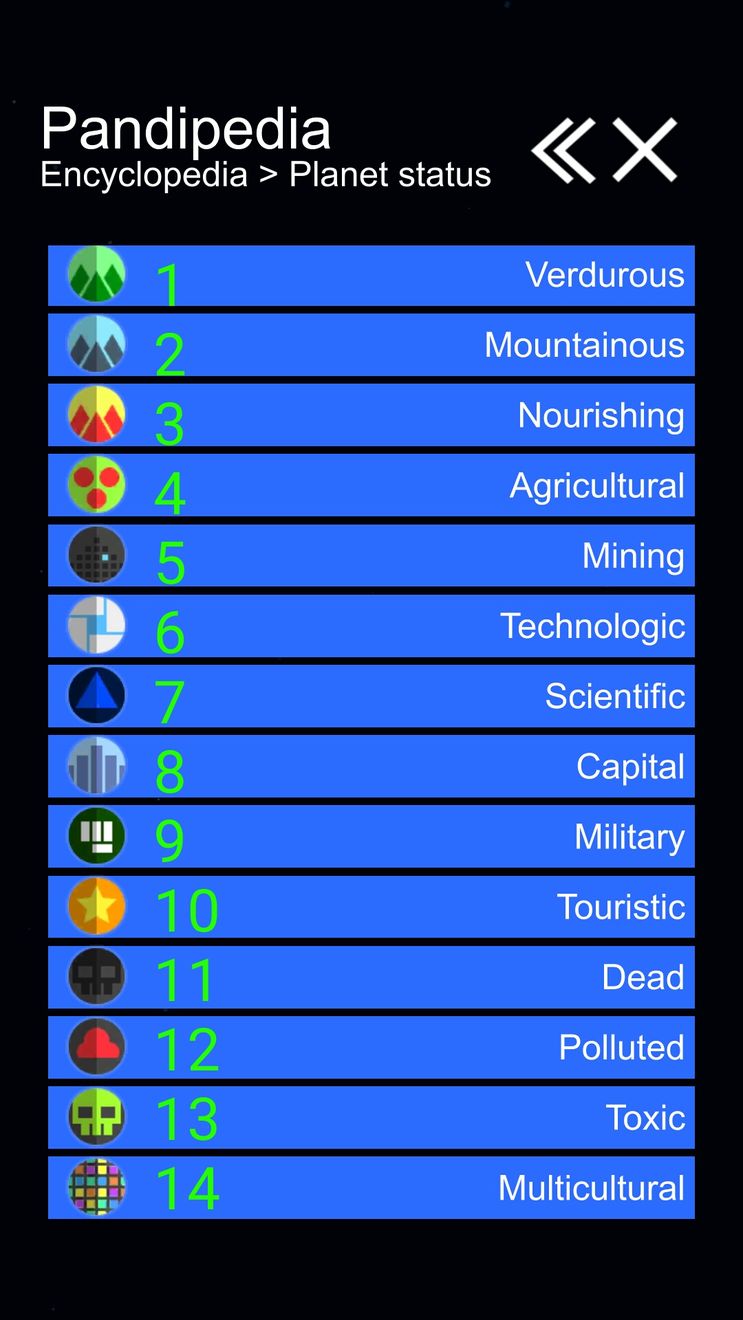Viewport: 743px width, 1320px height.
Task: Open the Verdurous planet status entry
Action: (x=371, y=275)
